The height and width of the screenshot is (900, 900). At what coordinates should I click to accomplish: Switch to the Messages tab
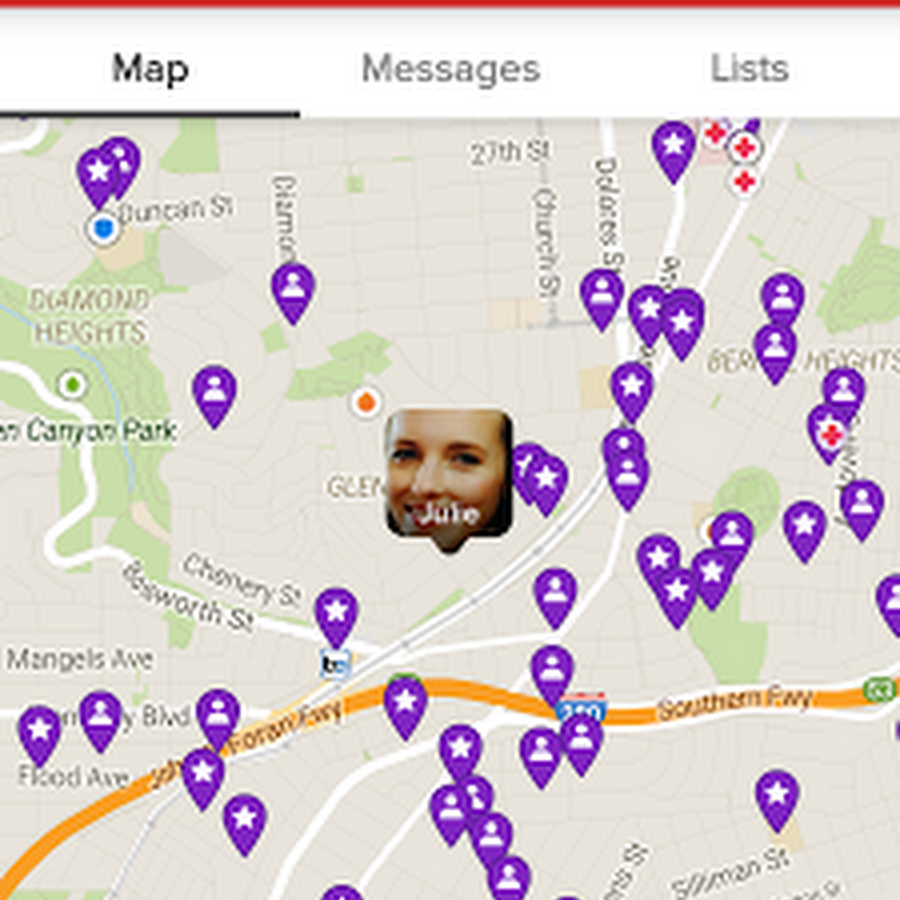click(x=450, y=69)
